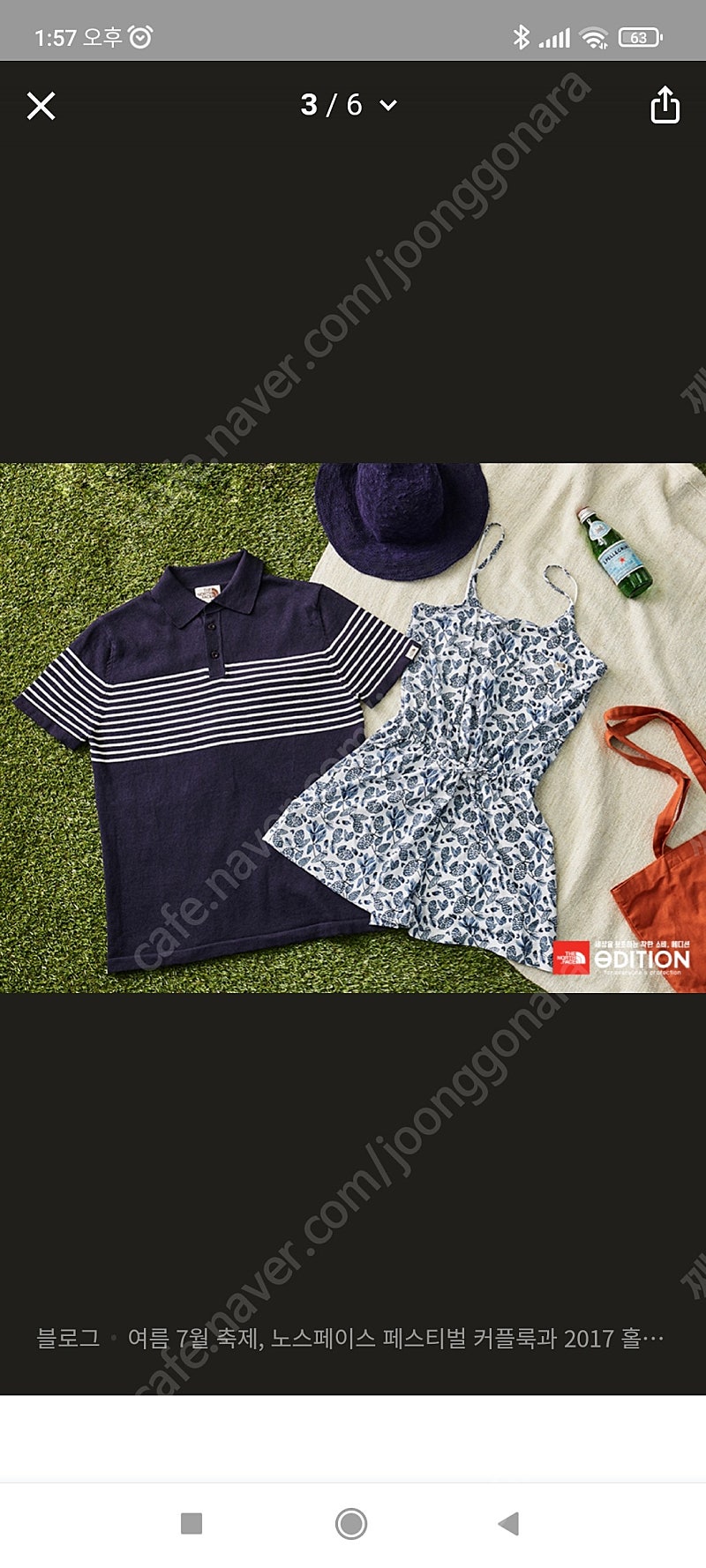Expand the 3 / 6 image counter dropdown
The width and height of the screenshot is (706, 1568).
349,105
